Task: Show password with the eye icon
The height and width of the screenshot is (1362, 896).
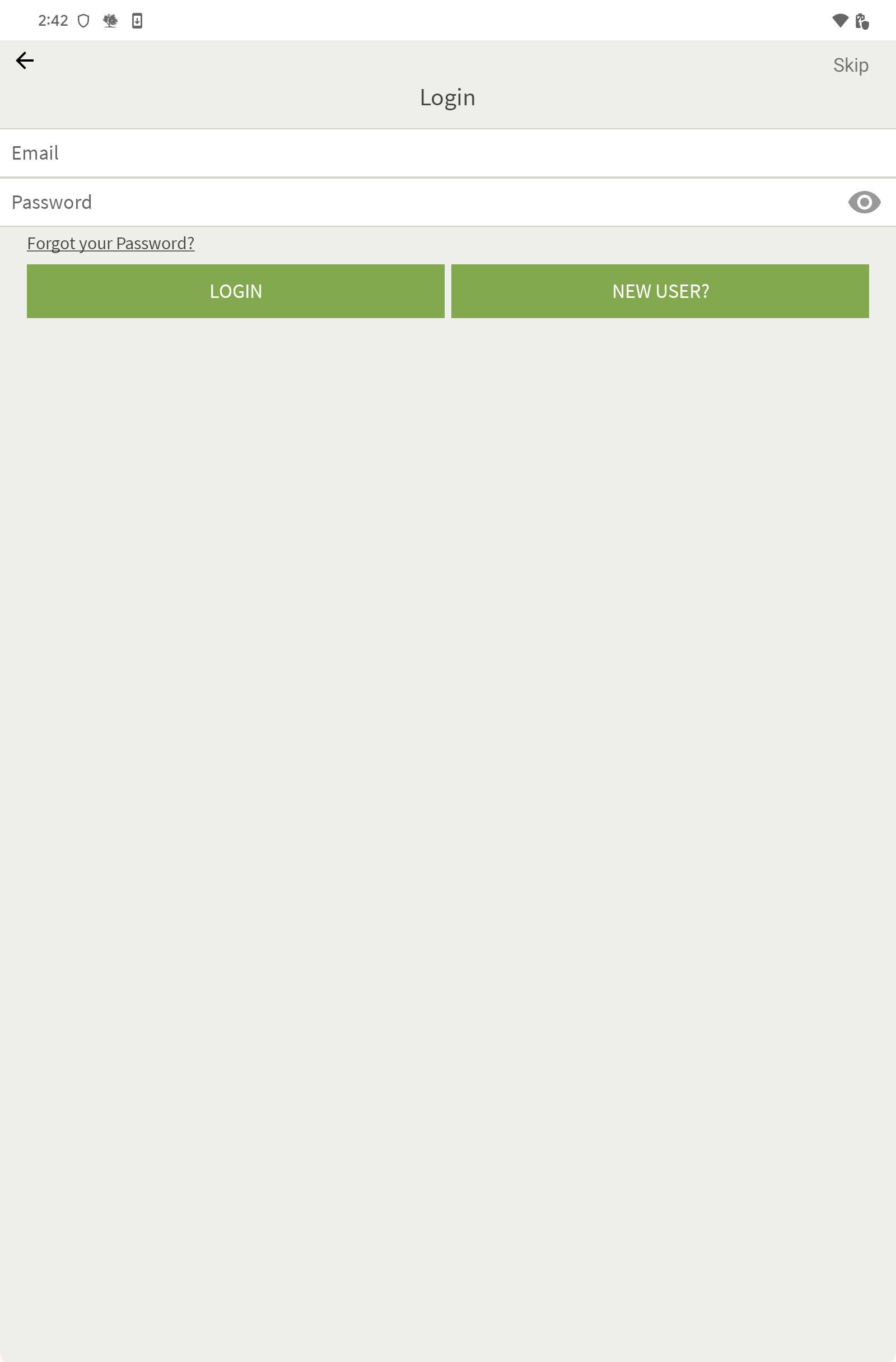Action: pyautogui.click(x=864, y=203)
